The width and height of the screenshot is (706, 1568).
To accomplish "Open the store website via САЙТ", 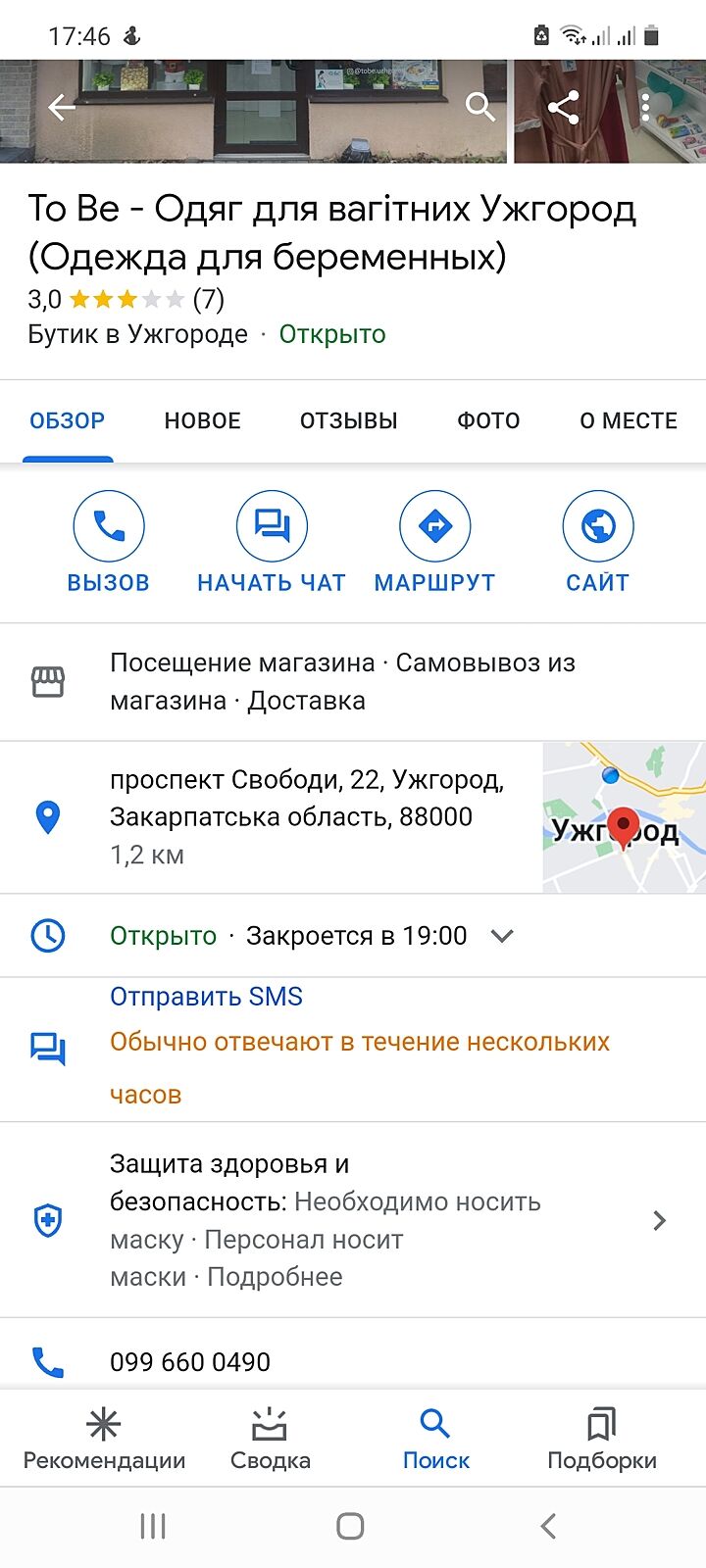I will (597, 543).
